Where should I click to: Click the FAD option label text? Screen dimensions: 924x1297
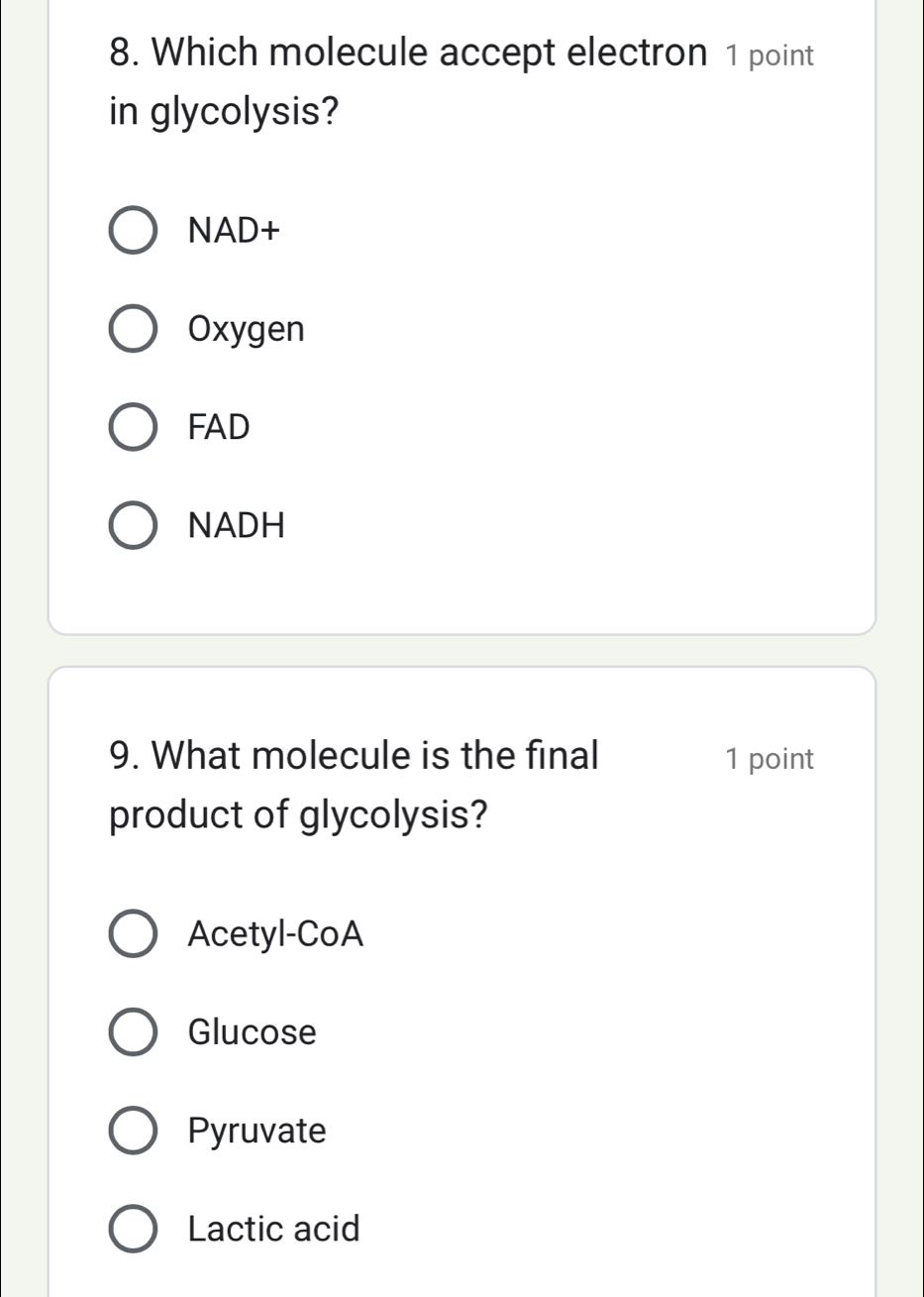(x=219, y=427)
